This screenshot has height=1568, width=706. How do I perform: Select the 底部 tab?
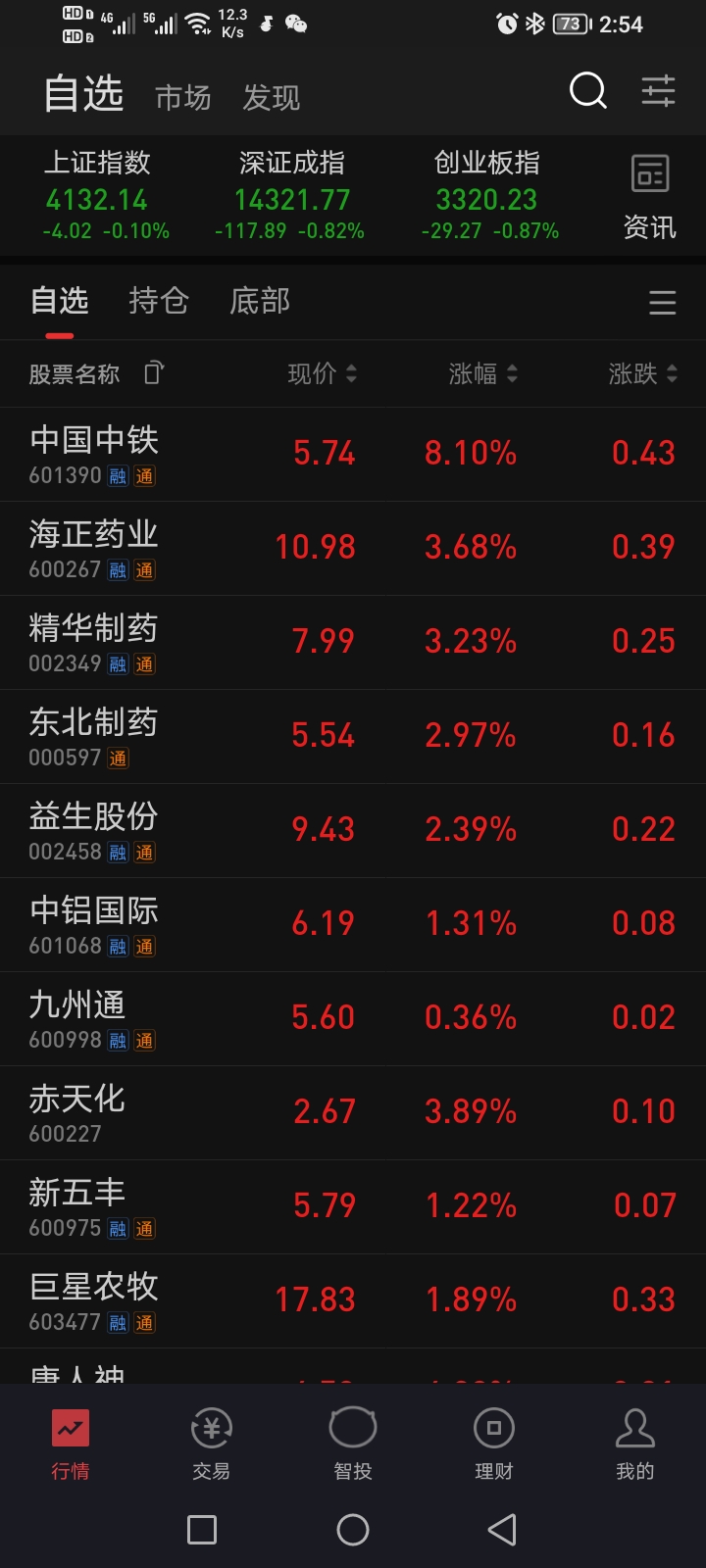(260, 301)
